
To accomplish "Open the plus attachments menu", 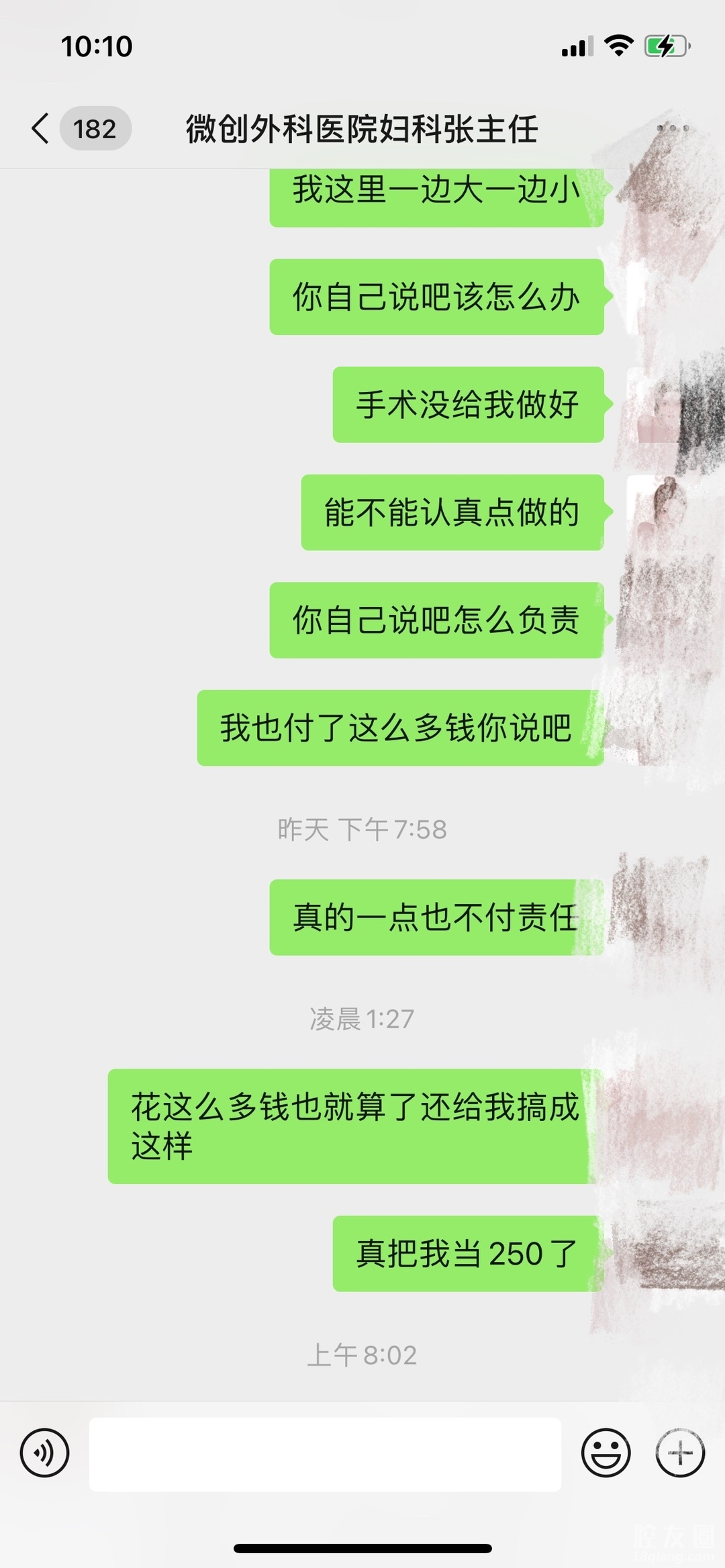I will (x=680, y=1453).
